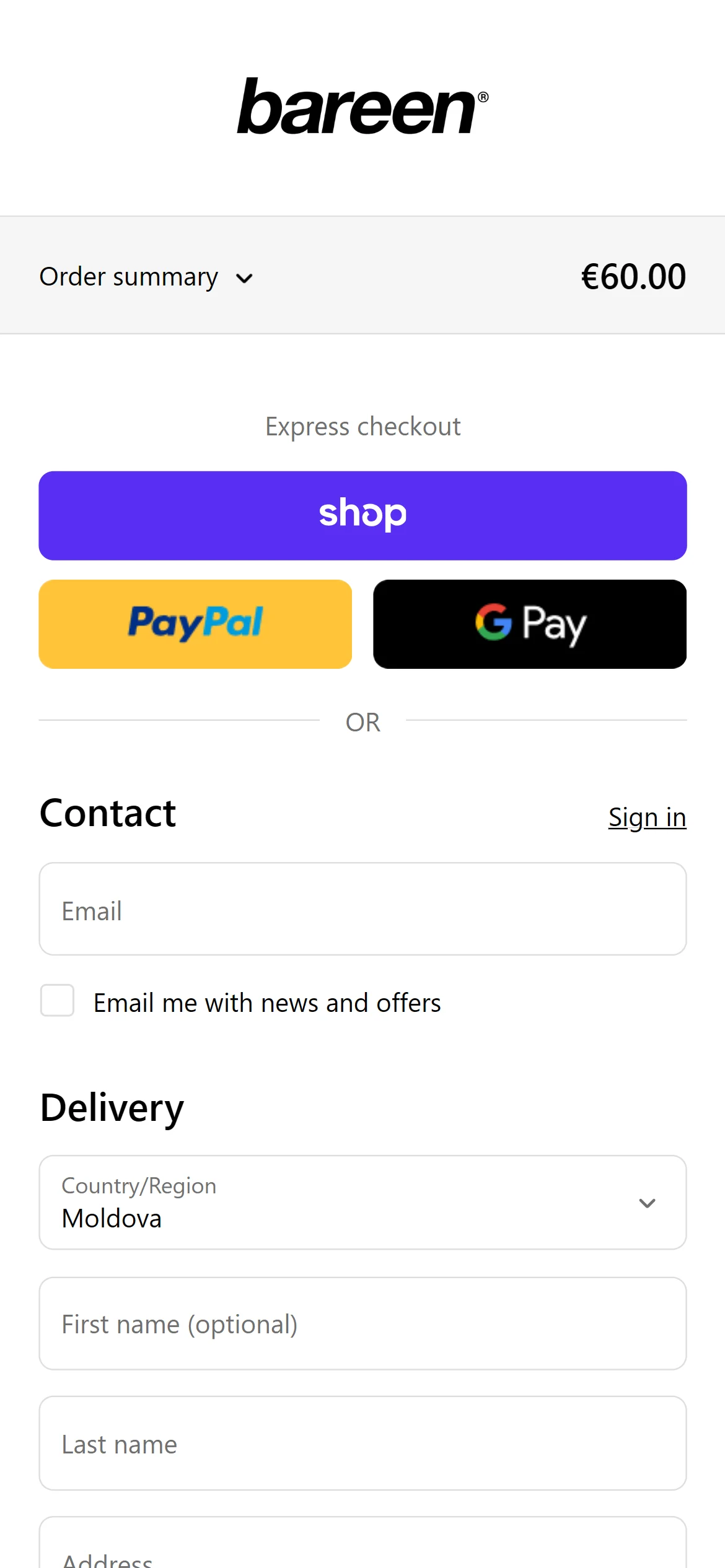The image size is (725, 1568).
Task: Open the Sign in link
Action: pos(647,817)
